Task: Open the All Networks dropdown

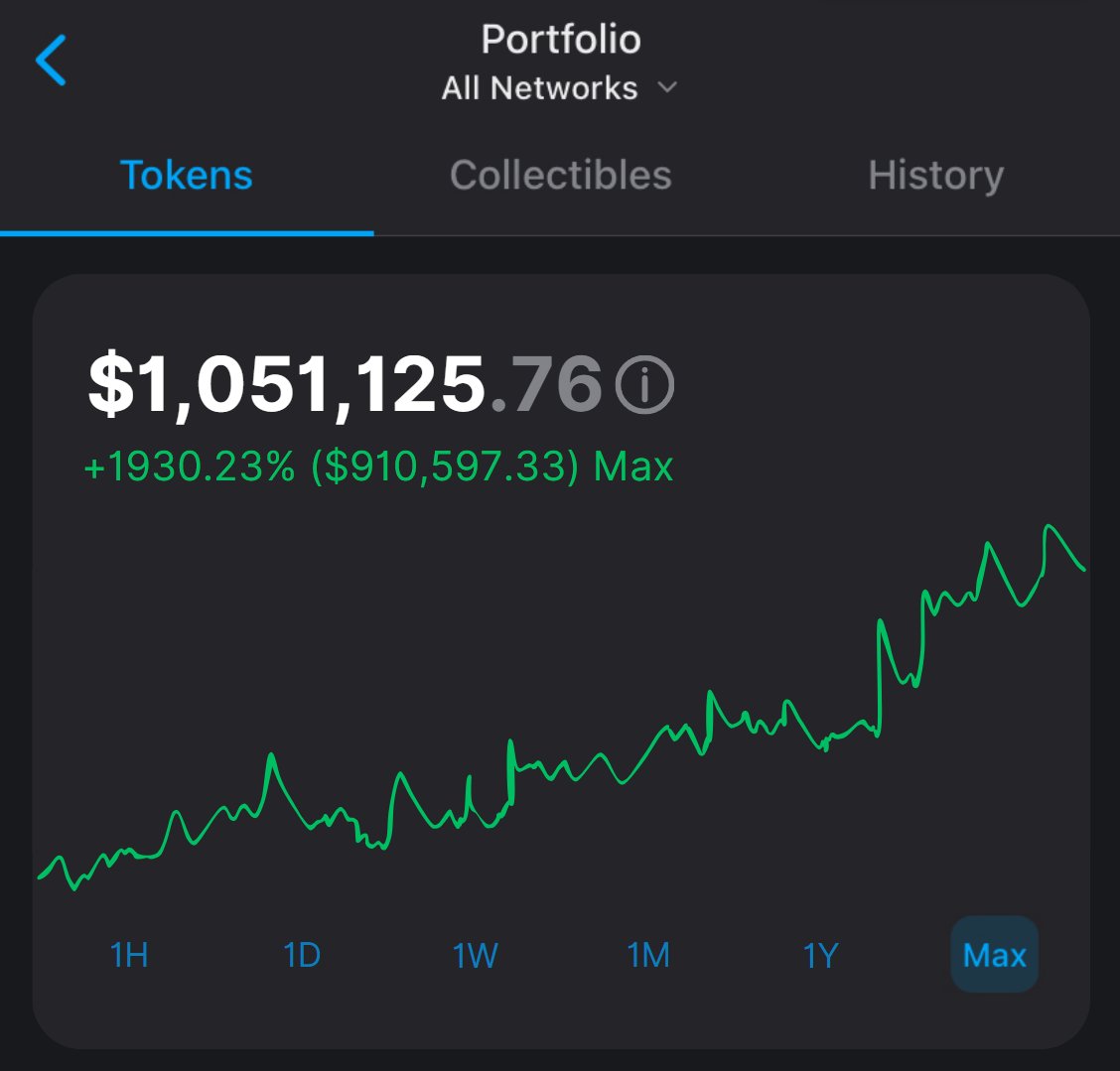Action: coord(560,88)
